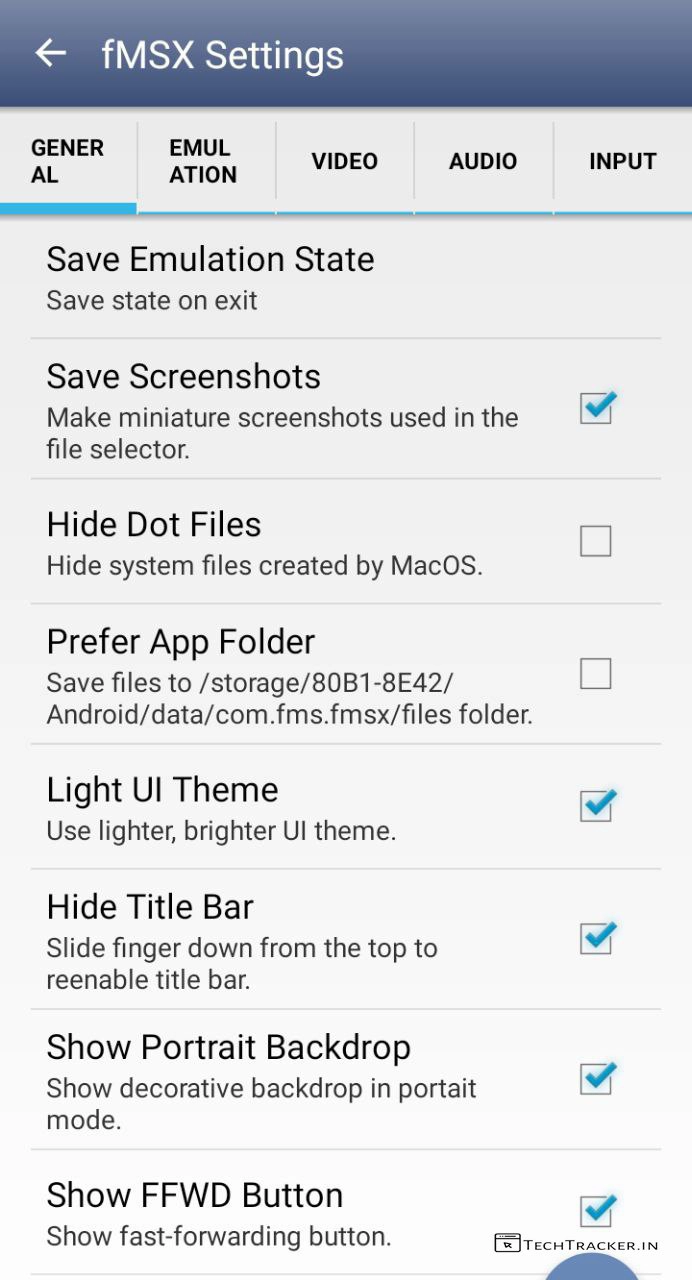Image resolution: width=692 pixels, height=1280 pixels.
Task: Switch to the Video tab
Action: pyautogui.click(x=344, y=162)
